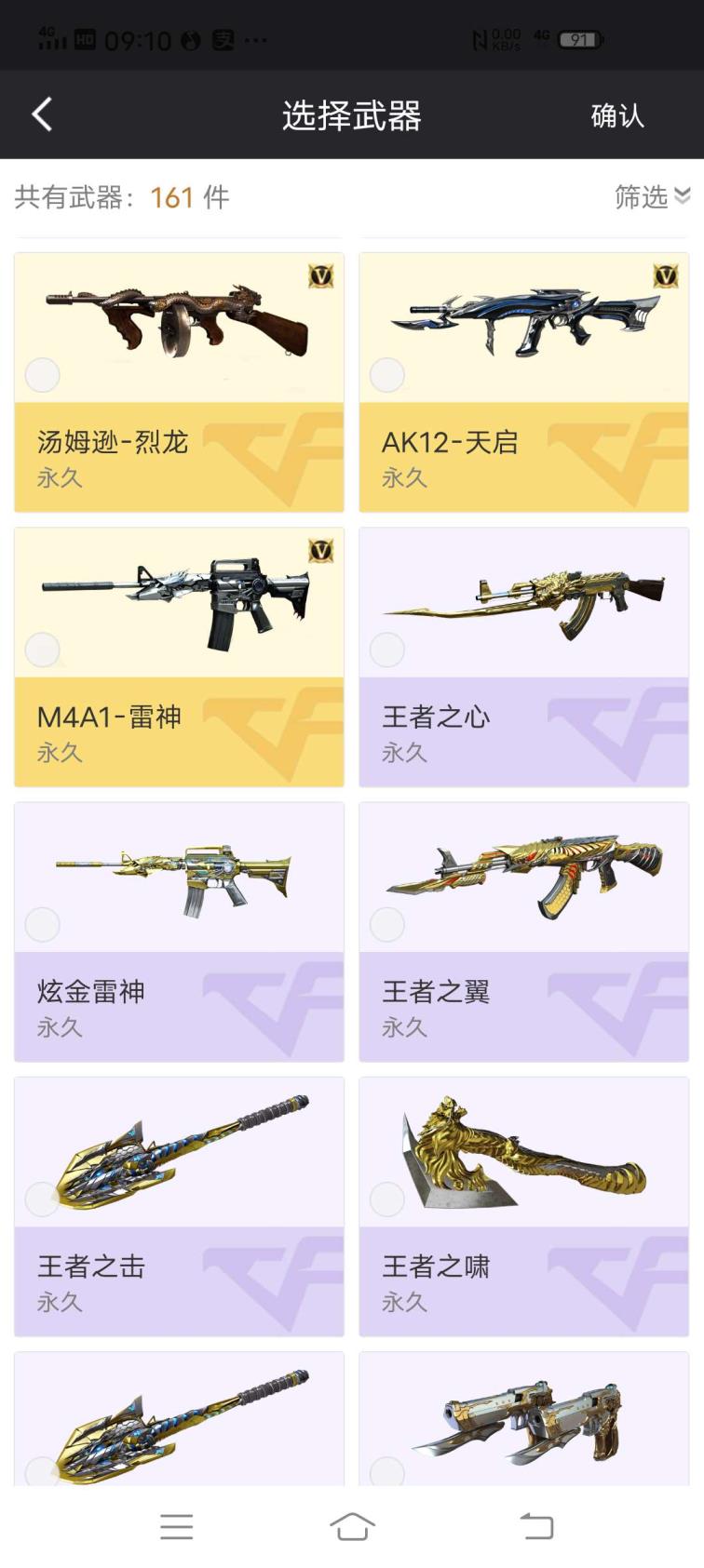This screenshot has width=704, height=1568.
Task: Select the 炫金雷神 weapon card
Action: click(179, 931)
